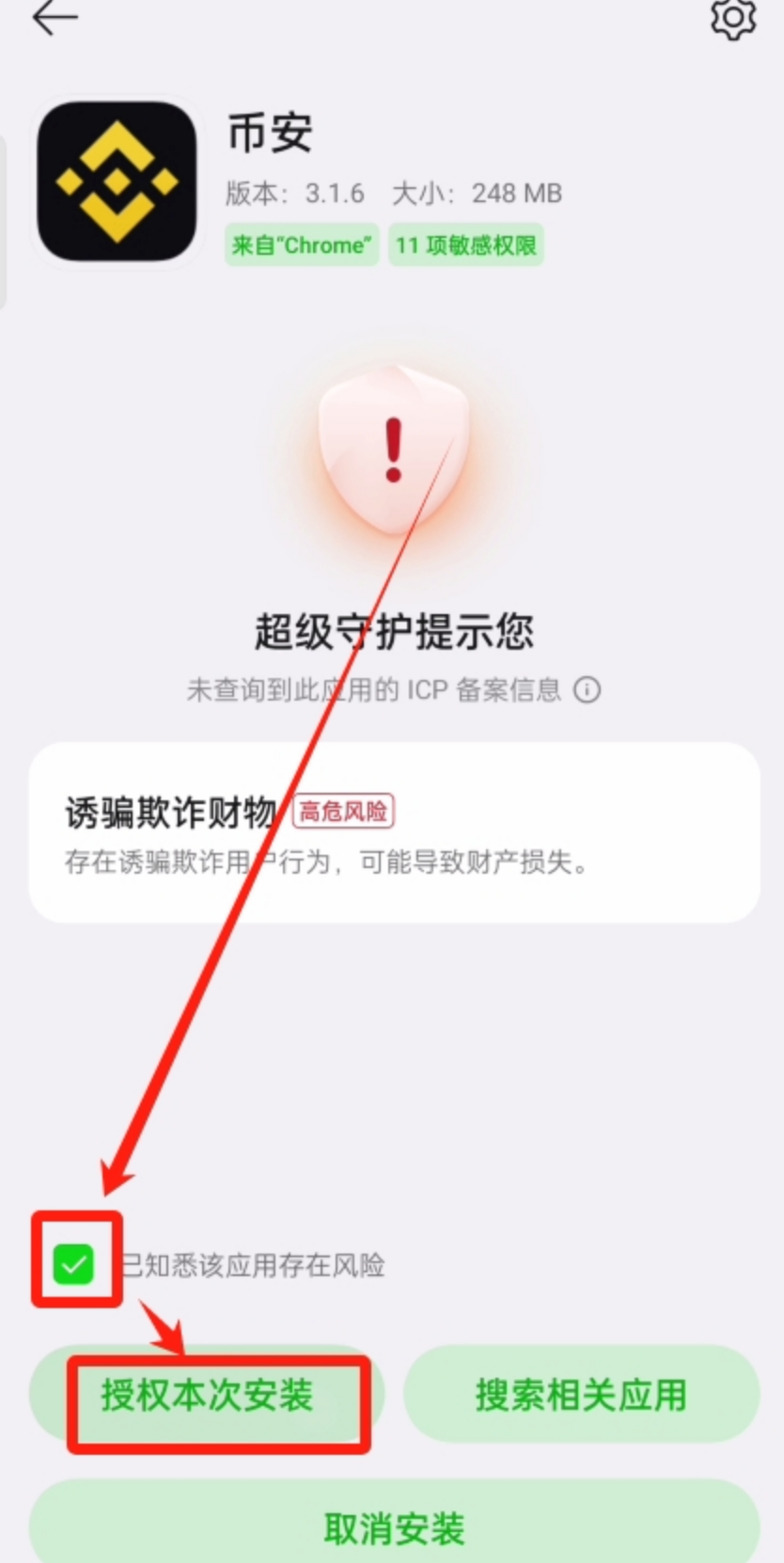Image resolution: width=784 pixels, height=1563 pixels.
Task: Tap 搜索相关应用 to search related apps
Action: [x=581, y=1395]
